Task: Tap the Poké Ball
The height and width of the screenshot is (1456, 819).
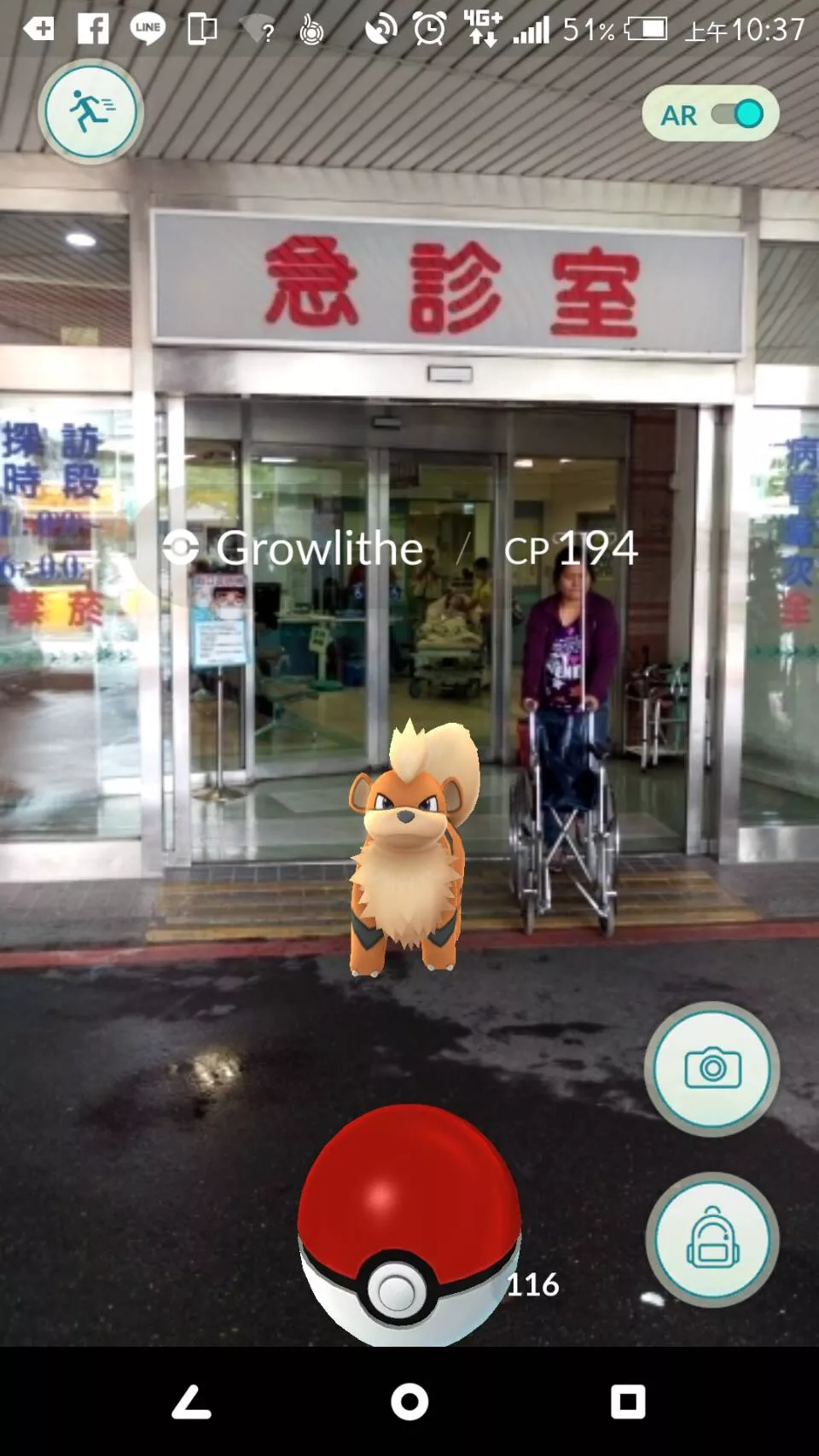Action: tap(409, 1222)
